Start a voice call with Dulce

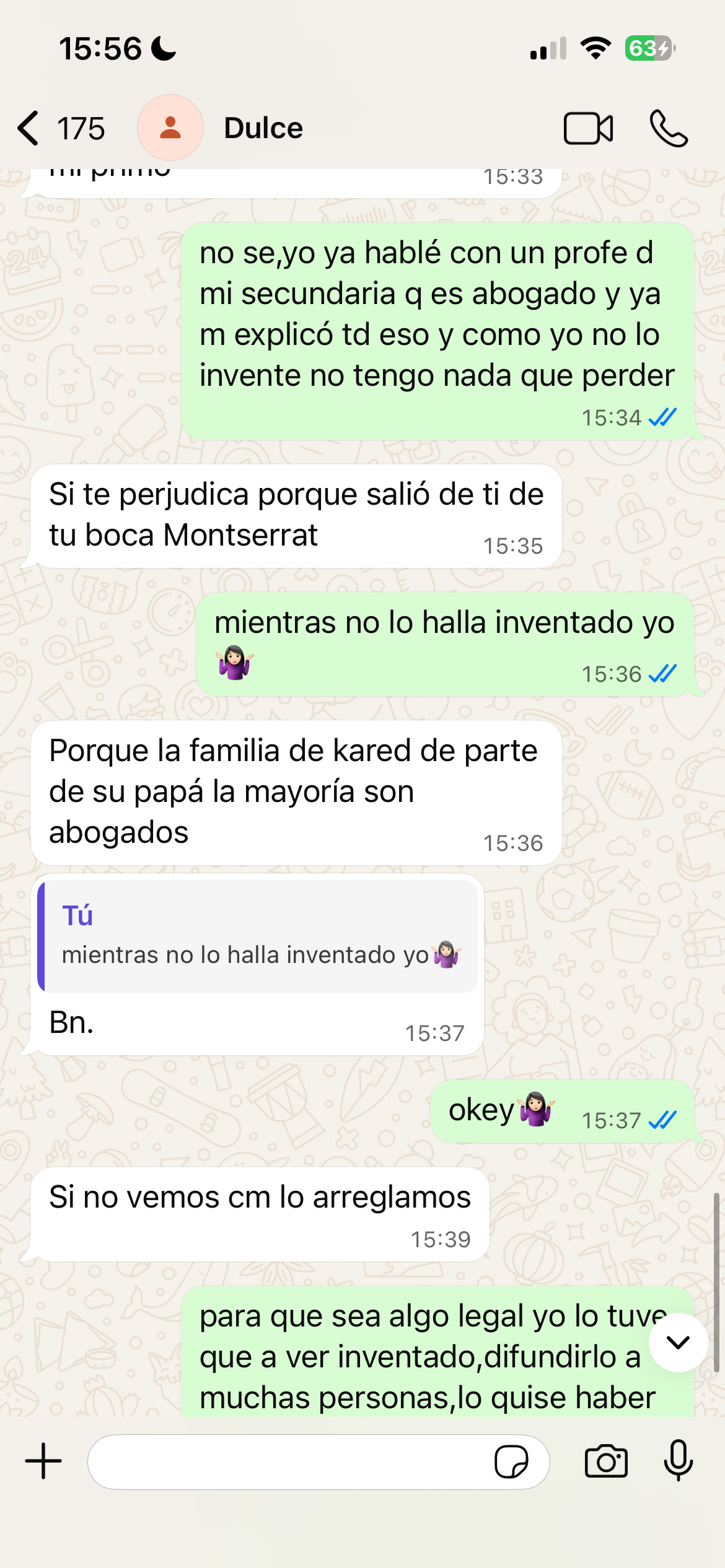pyautogui.click(x=669, y=128)
